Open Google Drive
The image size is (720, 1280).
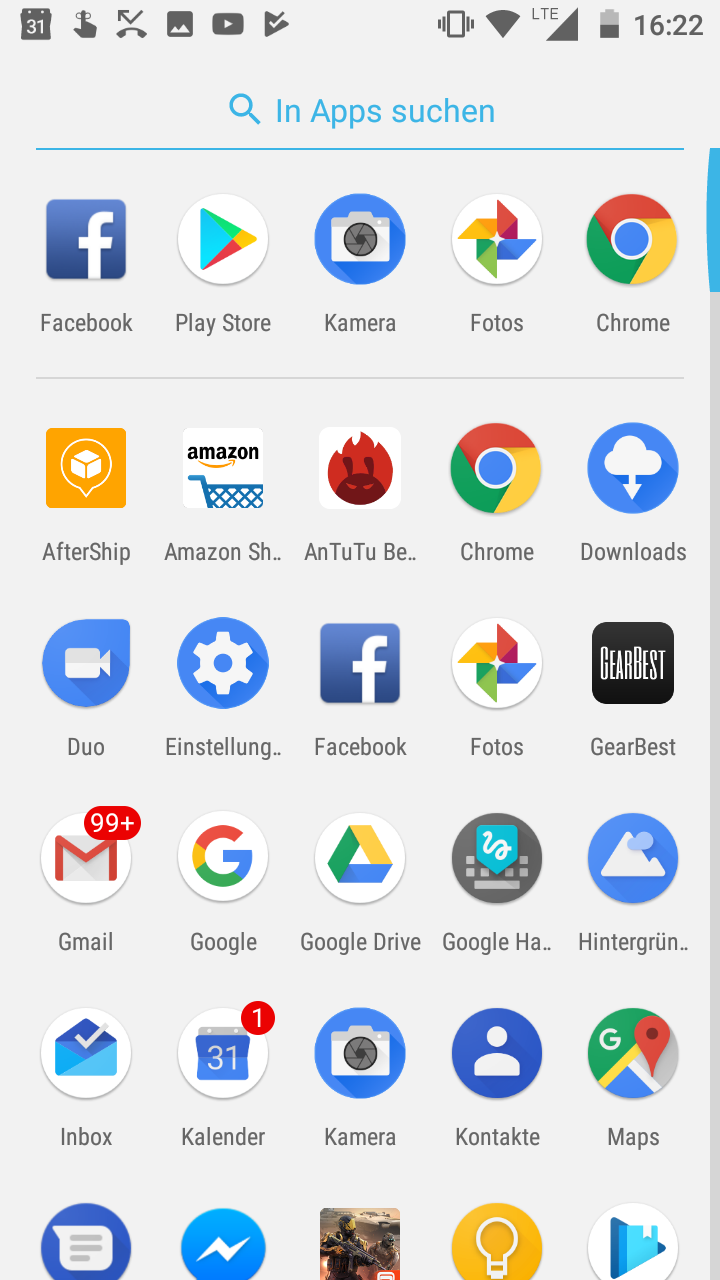pyautogui.click(x=360, y=858)
